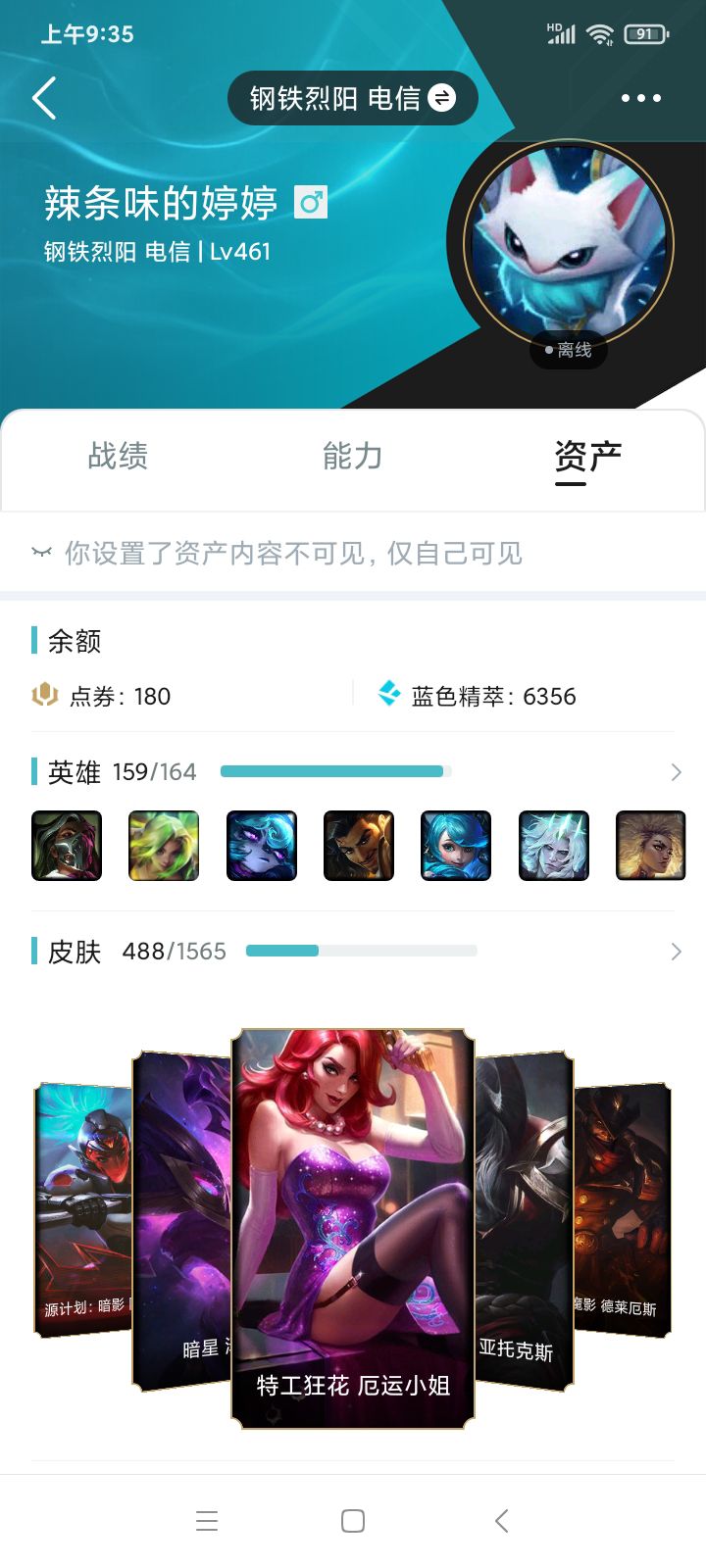This screenshot has height=1568, width=706.
Task: Tap the first hero icon in 英雄 row
Action: pos(67,846)
